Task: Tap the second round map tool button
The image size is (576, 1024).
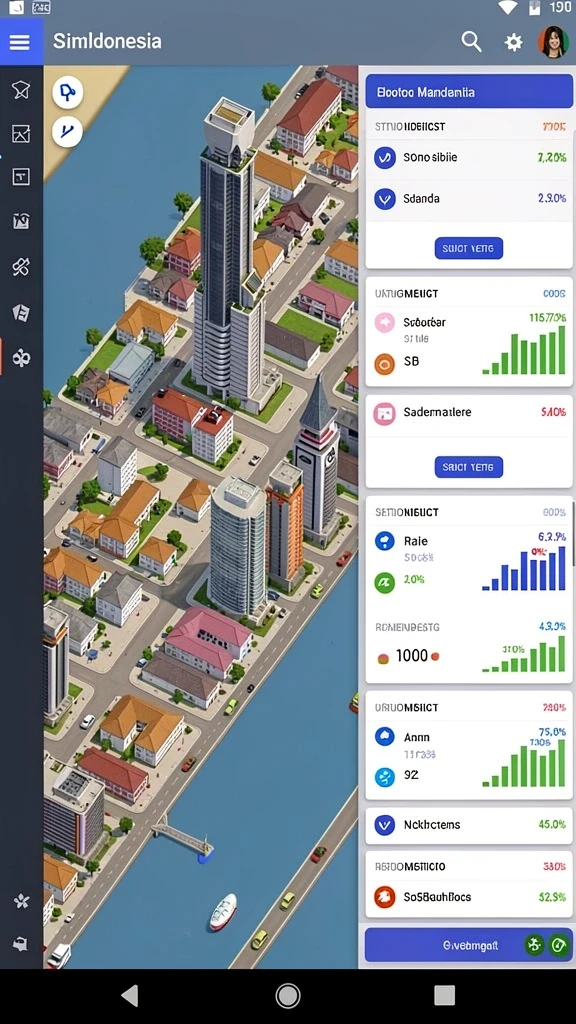Action: coord(67,132)
